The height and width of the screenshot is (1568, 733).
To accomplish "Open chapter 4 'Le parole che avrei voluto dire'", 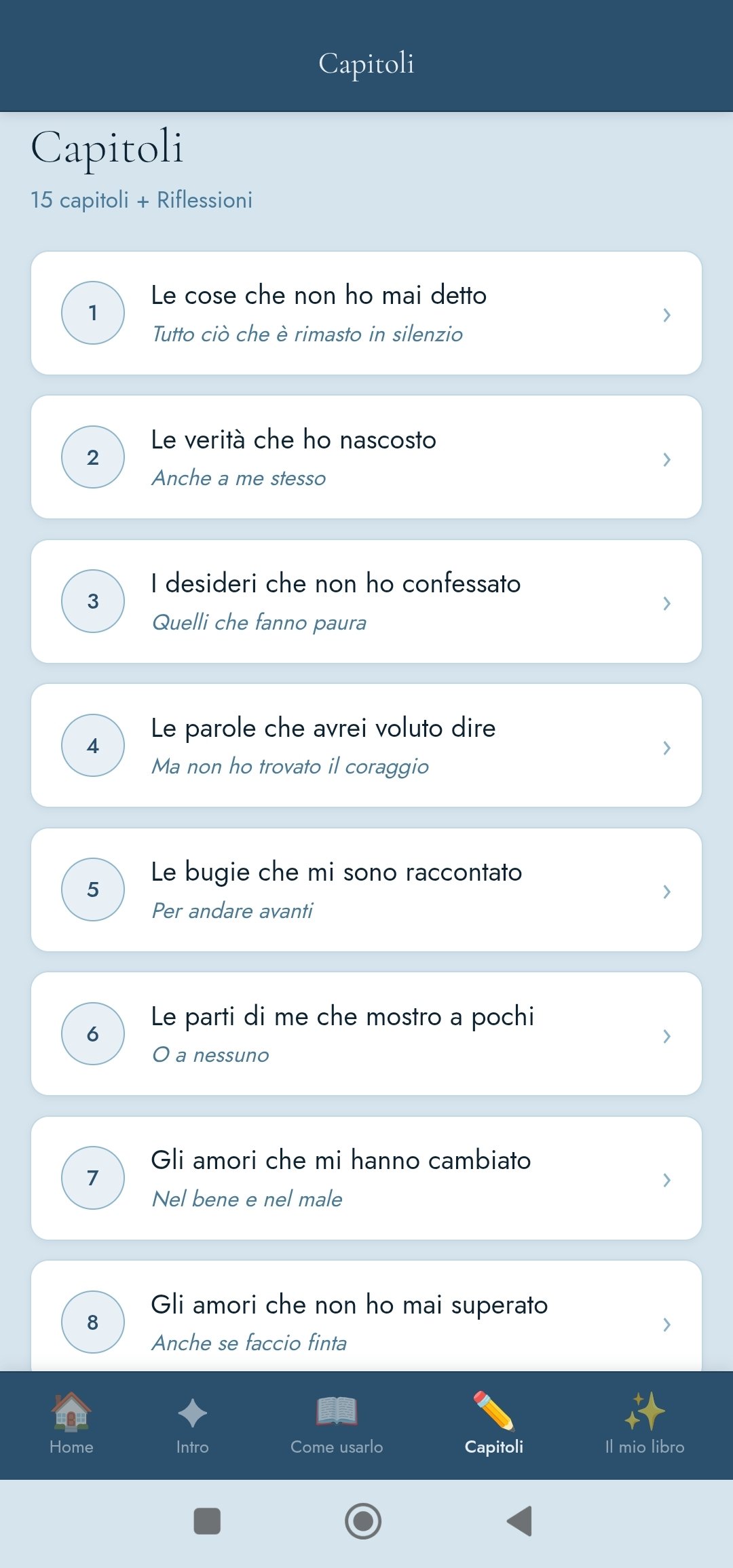I will tap(366, 746).
